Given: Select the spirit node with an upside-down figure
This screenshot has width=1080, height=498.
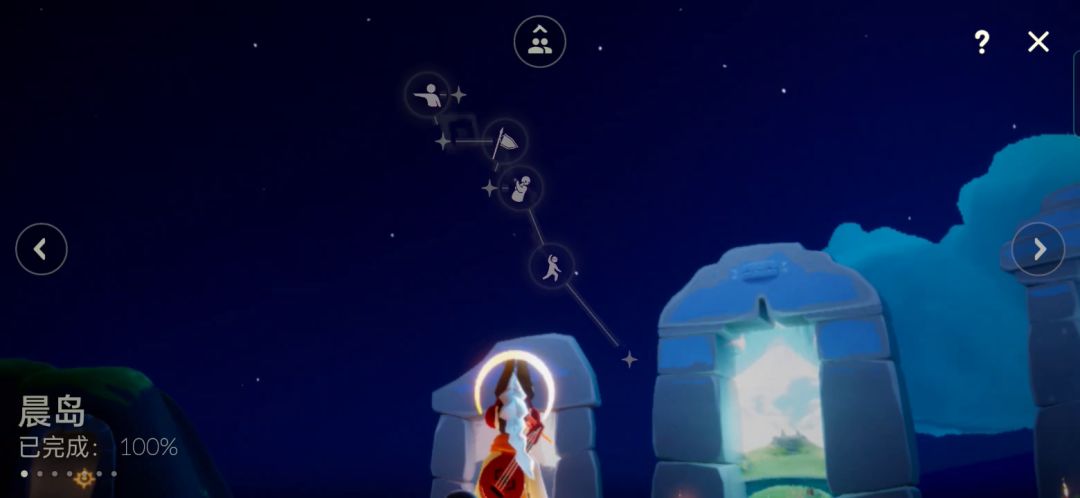Looking at the screenshot, I should (521, 188).
